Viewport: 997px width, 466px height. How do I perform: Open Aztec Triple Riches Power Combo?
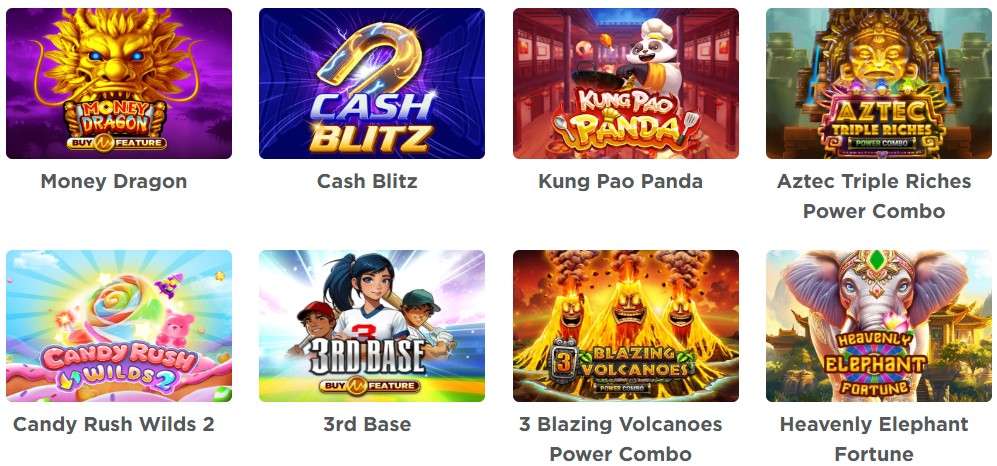coord(879,84)
